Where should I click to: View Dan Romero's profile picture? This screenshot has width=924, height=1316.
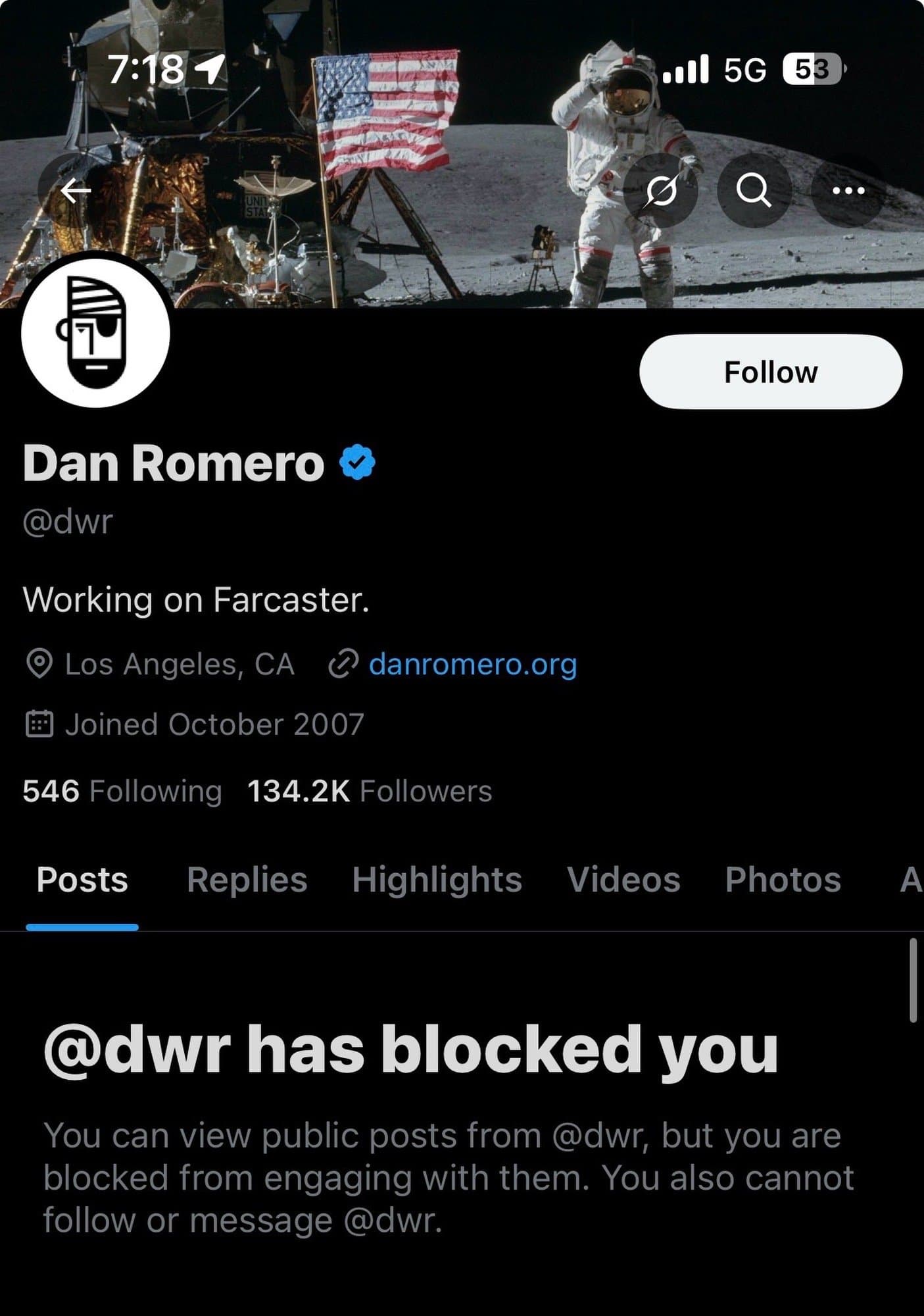[x=96, y=333]
